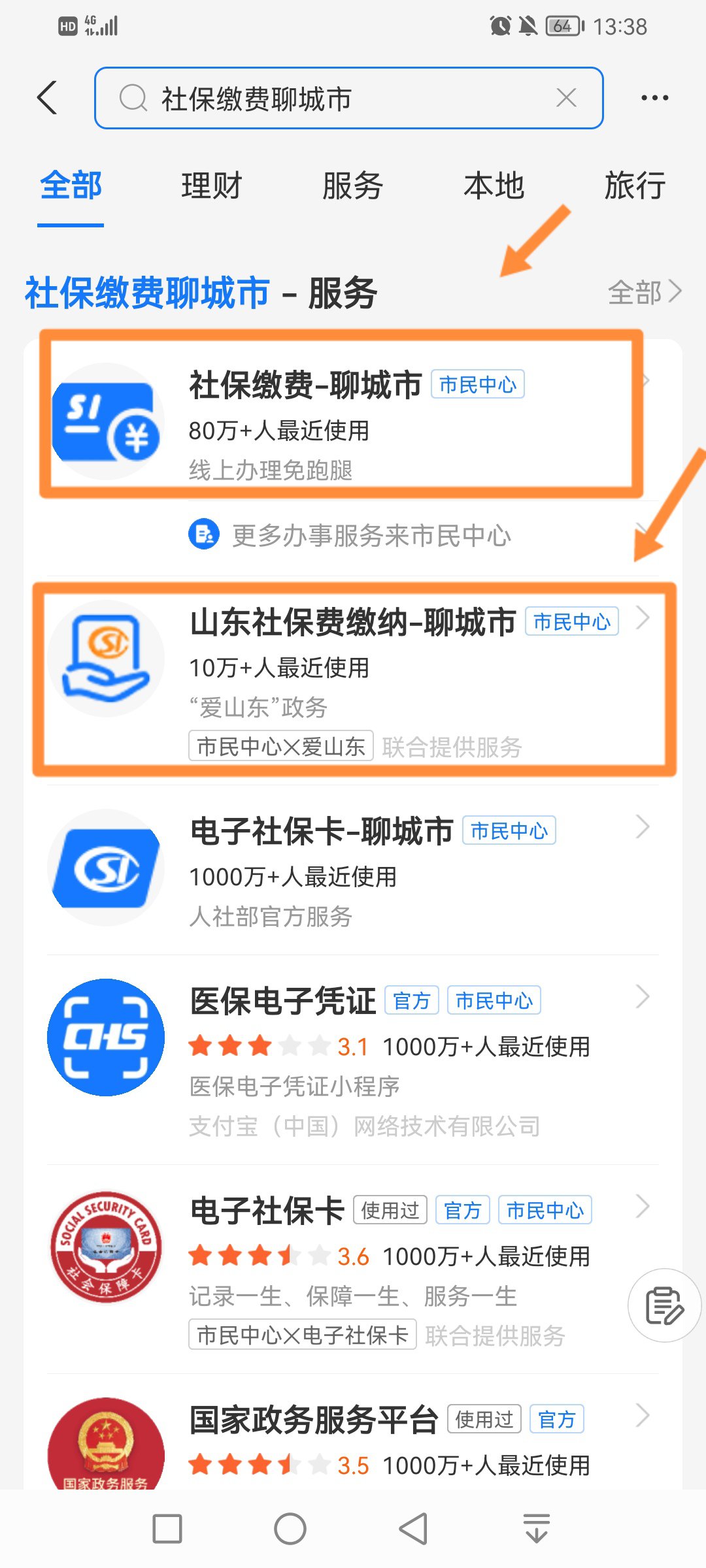Open 电子社保卡 with 3.6 rating
The height and width of the screenshot is (1568, 706).
point(353,1267)
